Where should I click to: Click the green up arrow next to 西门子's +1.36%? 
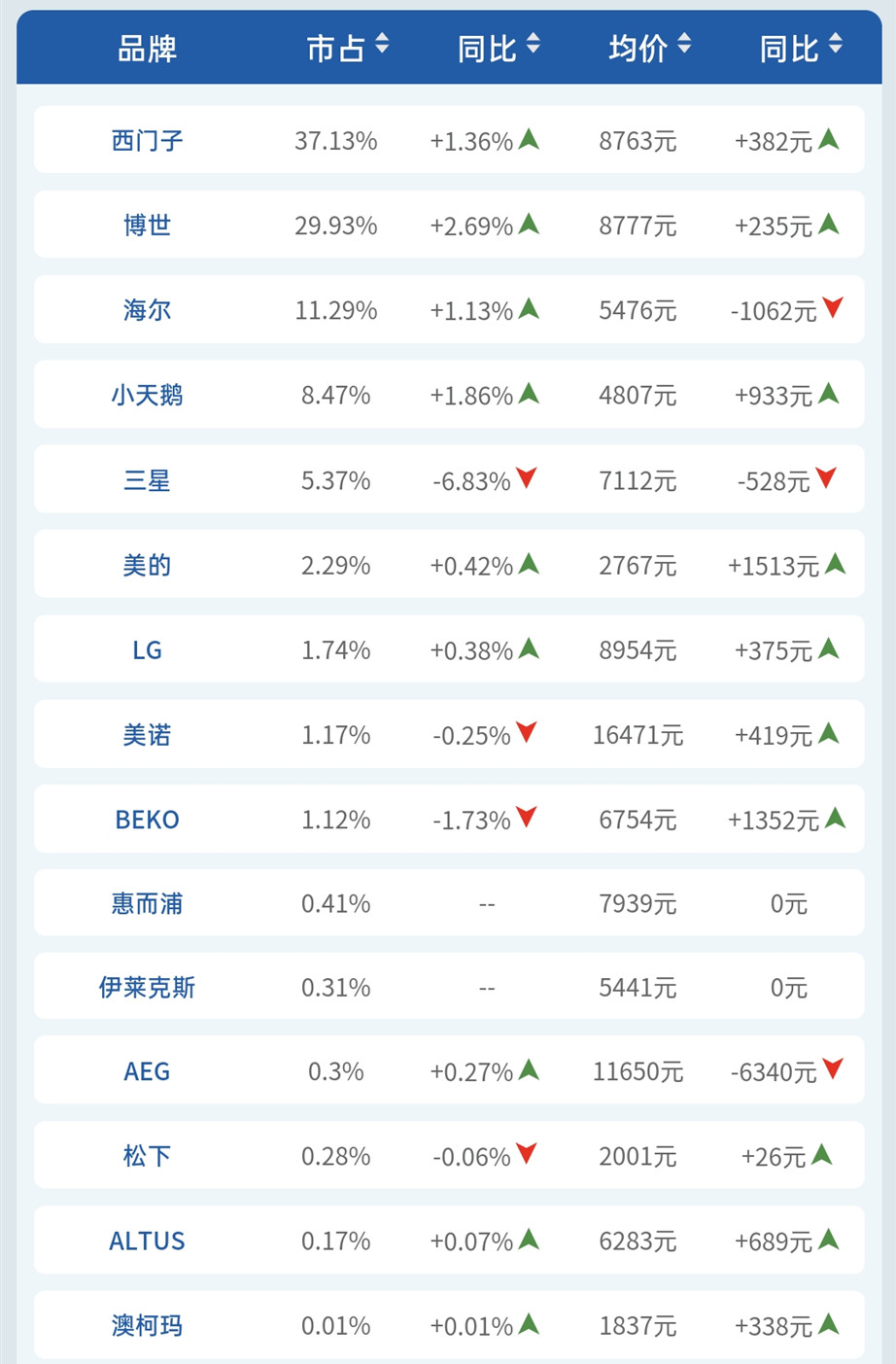527,138
